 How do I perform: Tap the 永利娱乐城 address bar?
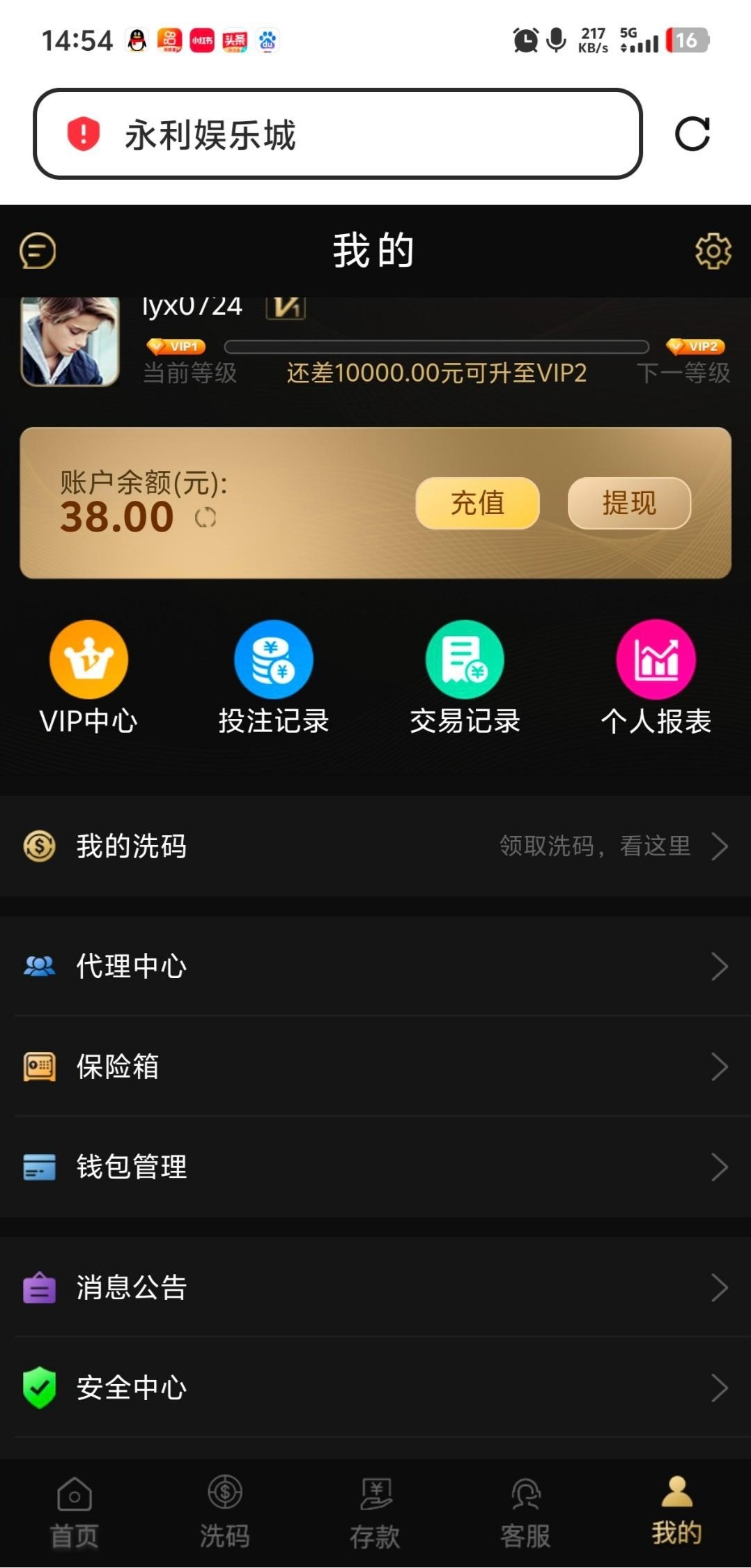coord(337,134)
